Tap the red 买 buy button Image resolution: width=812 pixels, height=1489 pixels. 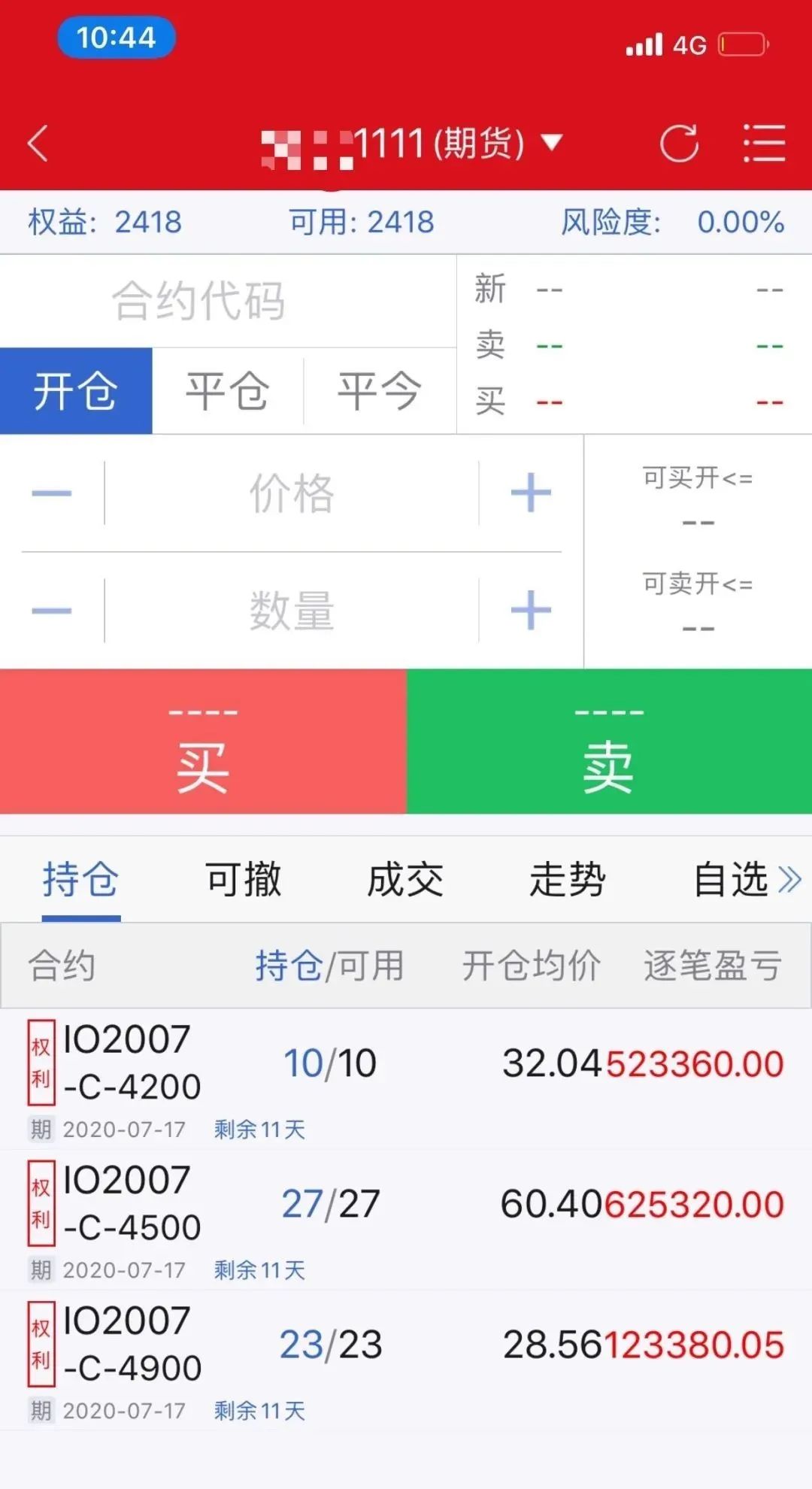tap(203, 742)
